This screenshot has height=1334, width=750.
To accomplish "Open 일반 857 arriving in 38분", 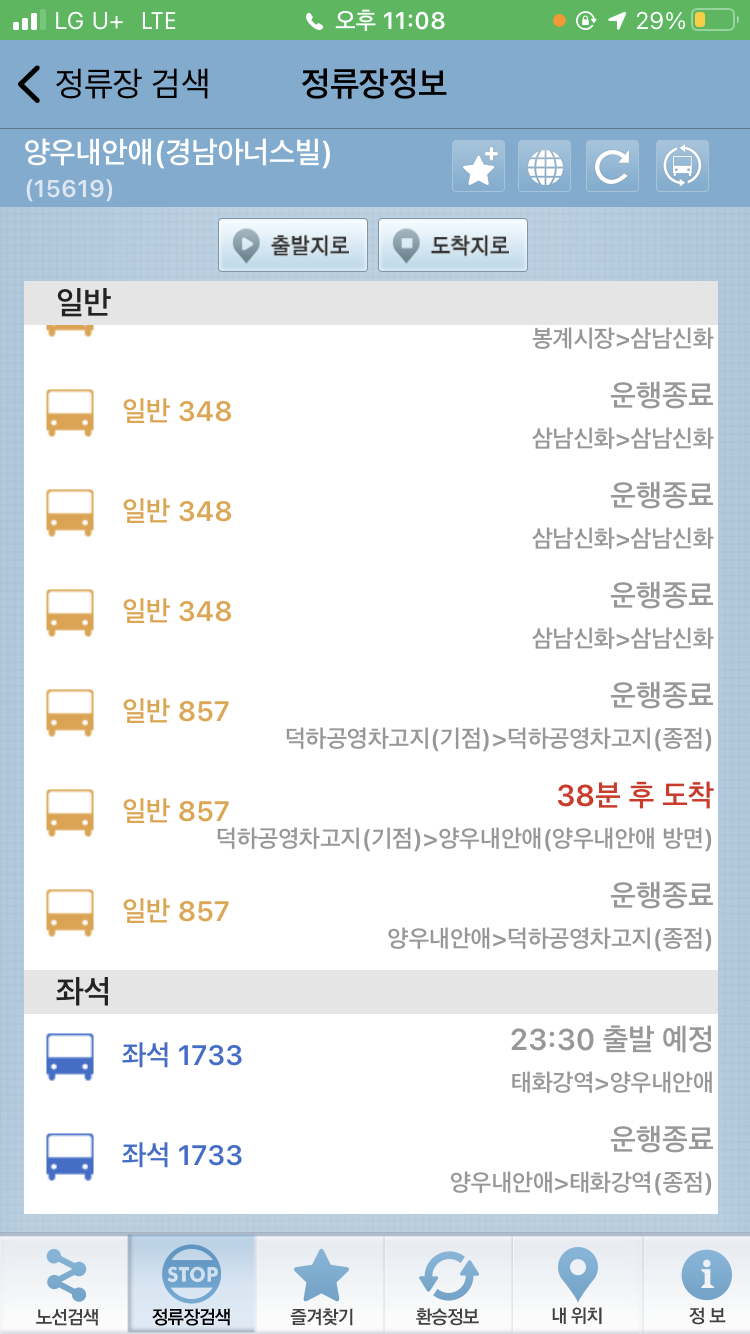I will (370, 811).
